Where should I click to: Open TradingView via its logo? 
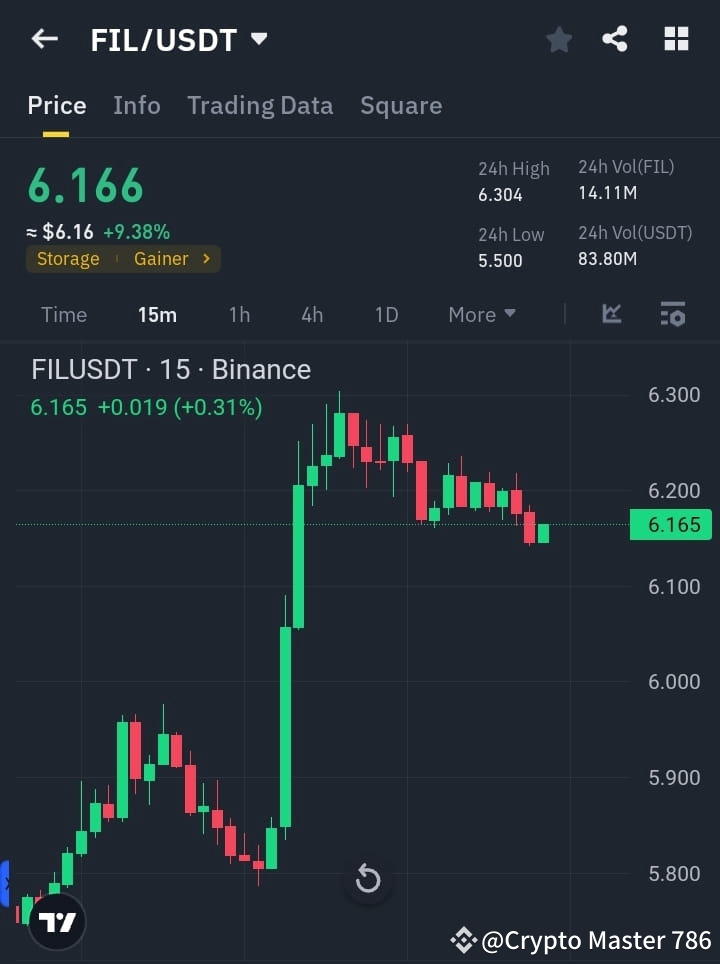click(56, 921)
